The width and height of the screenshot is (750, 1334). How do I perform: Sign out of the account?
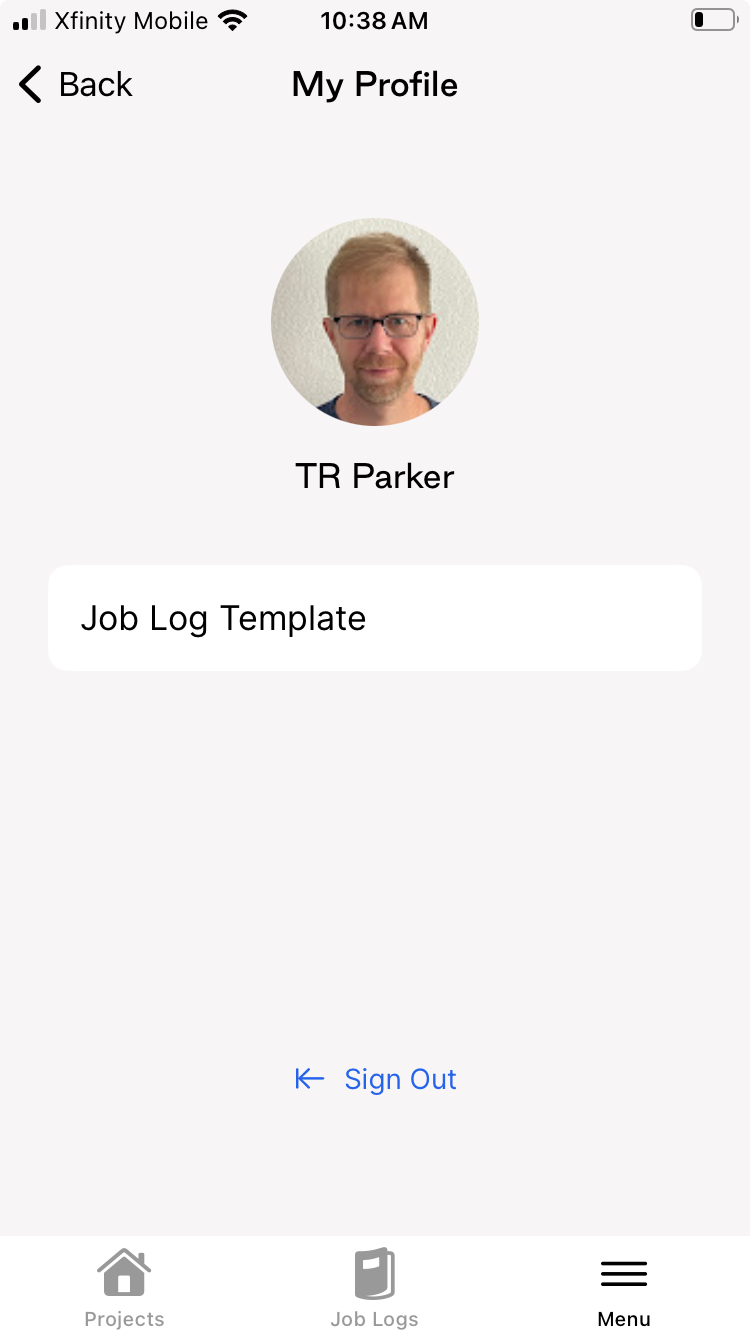375,1079
